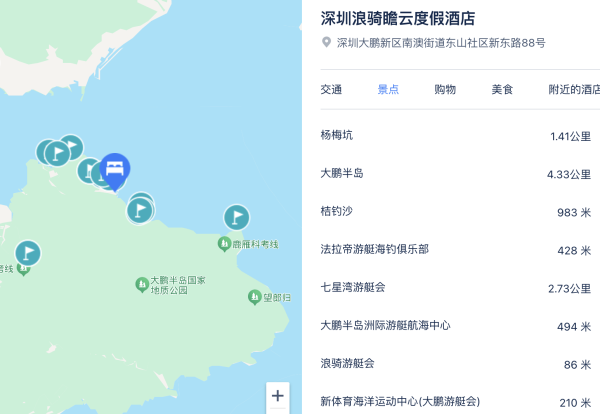
Task: Select the 景点 tab
Action: [388, 89]
